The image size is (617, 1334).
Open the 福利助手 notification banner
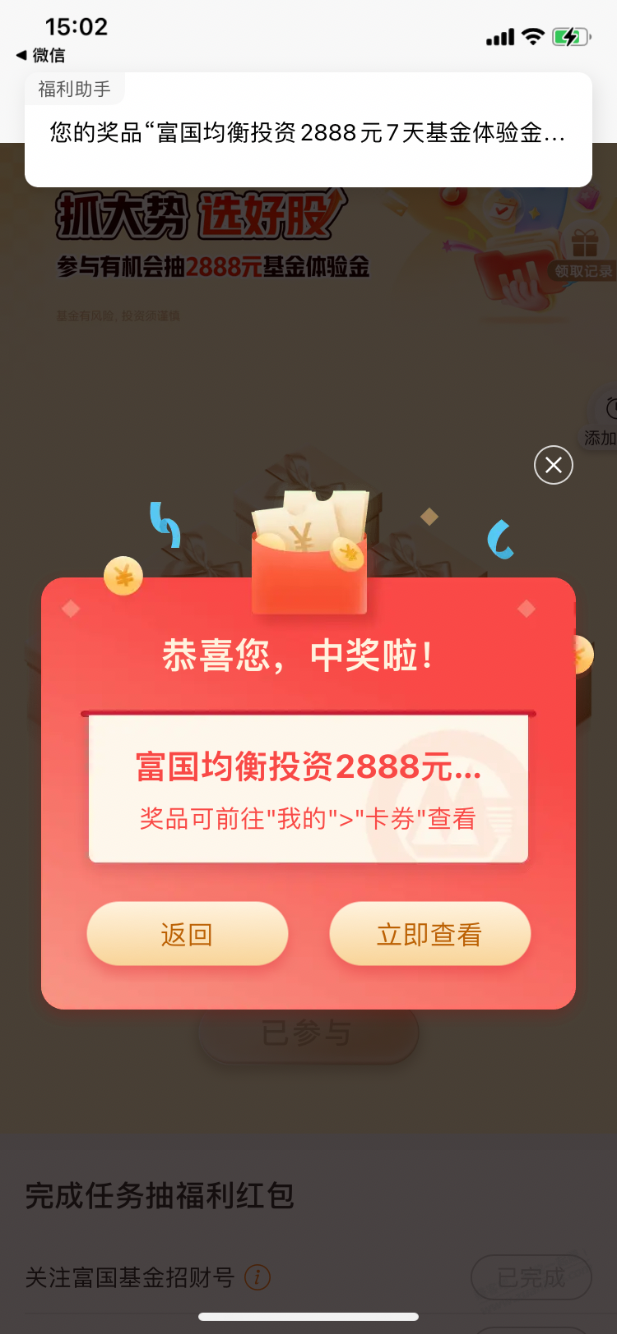point(308,130)
